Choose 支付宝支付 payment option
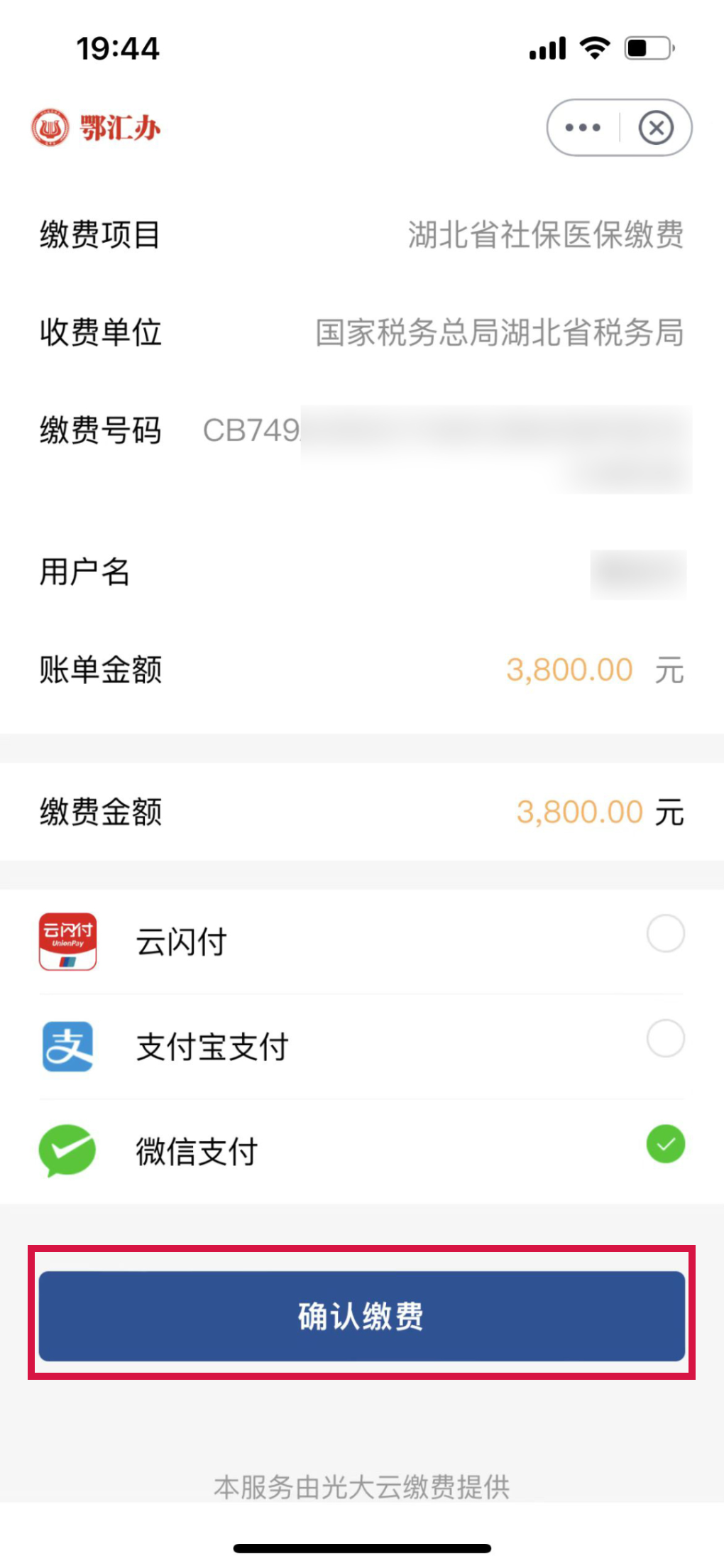 [362, 1047]
